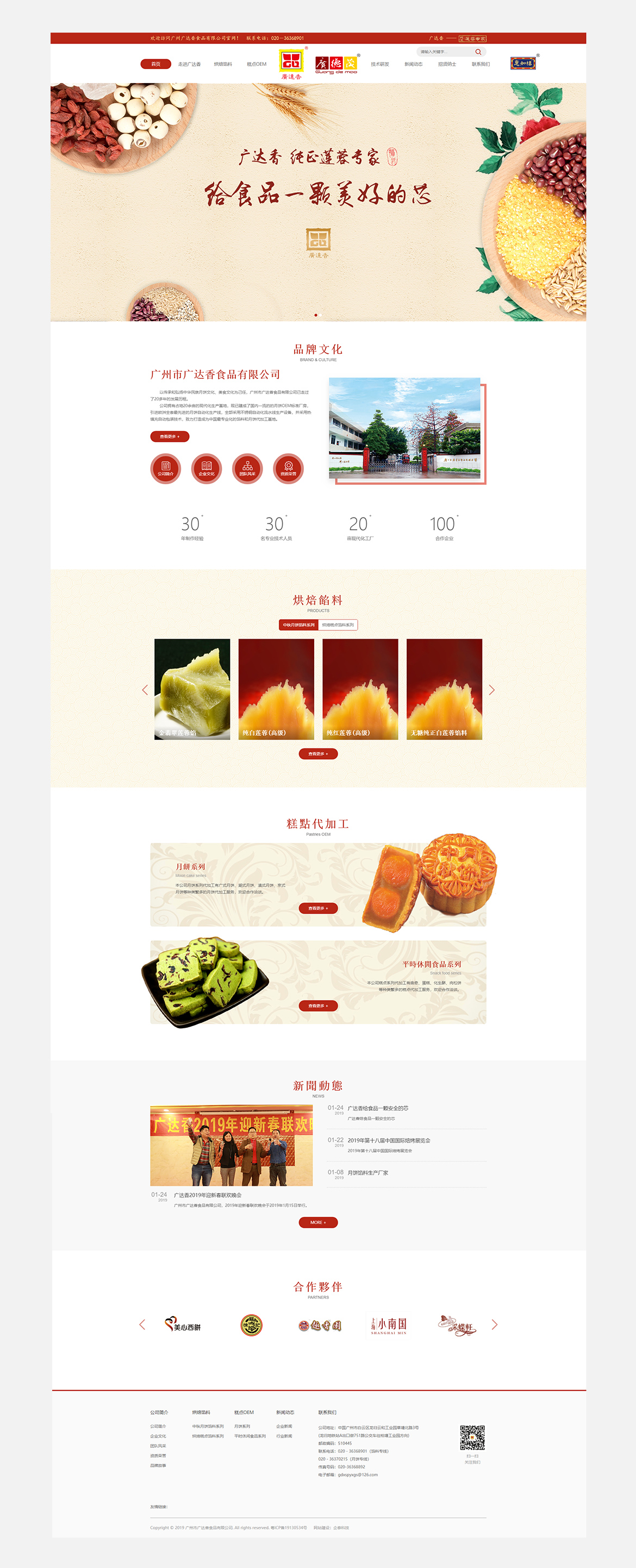Focus the keyword search field
The width and height of the screenshot is (636, 1568).
[x=444, y=52]
